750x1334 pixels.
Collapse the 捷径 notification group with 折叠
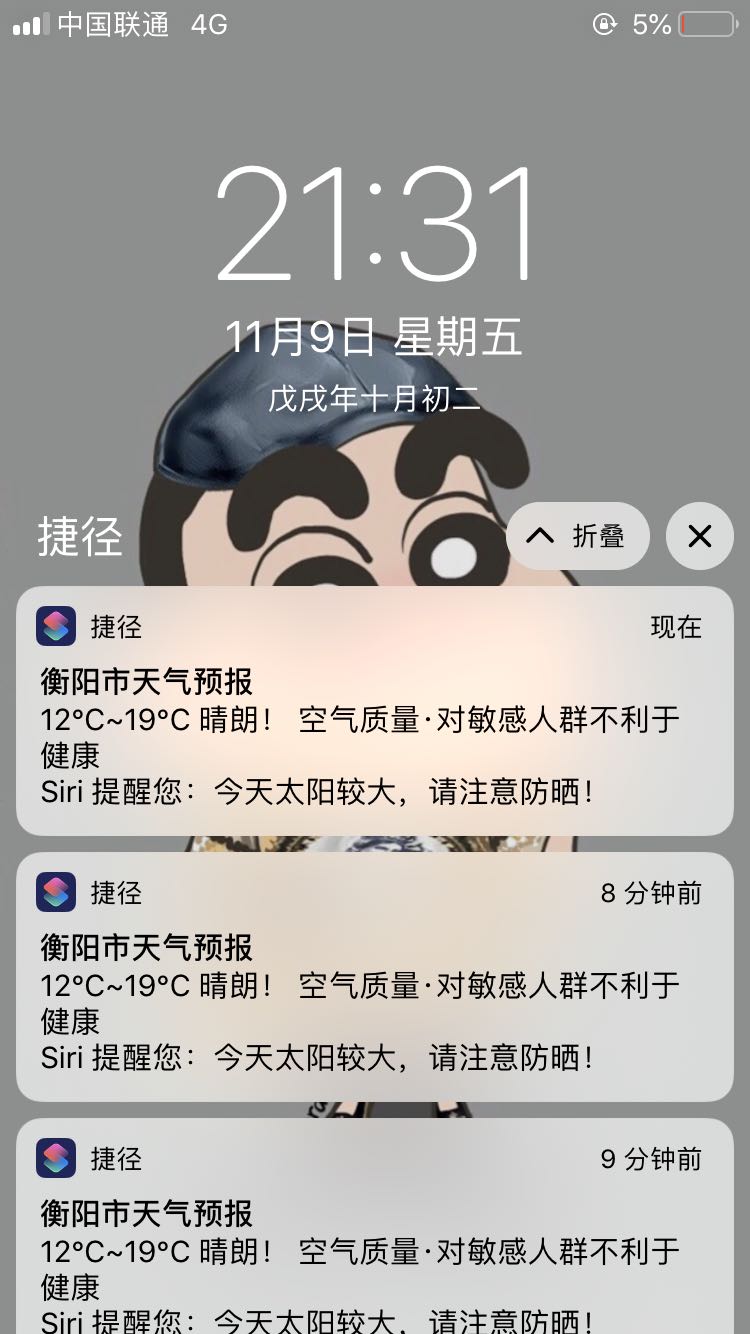pos(578,536)
